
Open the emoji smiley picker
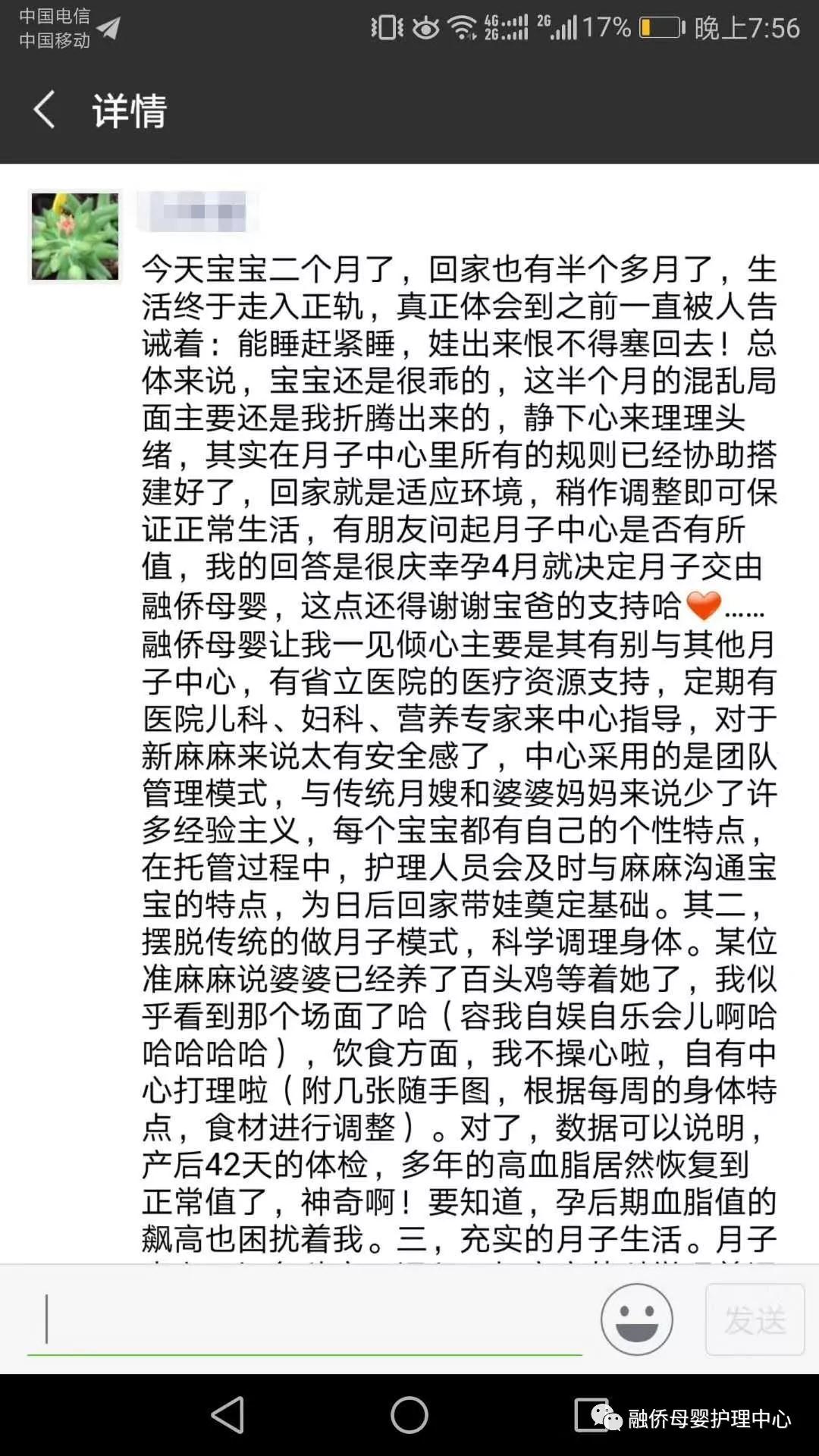636,1319
